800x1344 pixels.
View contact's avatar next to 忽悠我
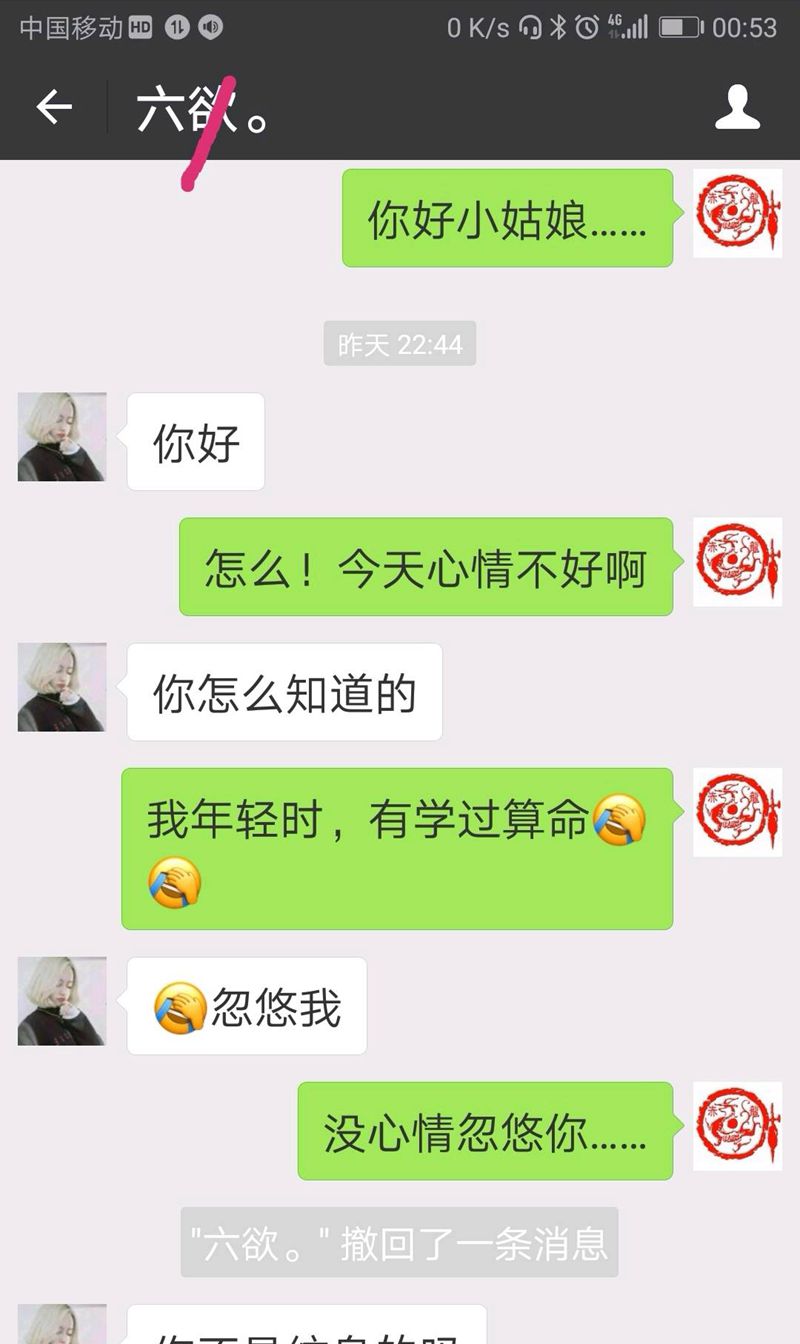(62, 1001)
